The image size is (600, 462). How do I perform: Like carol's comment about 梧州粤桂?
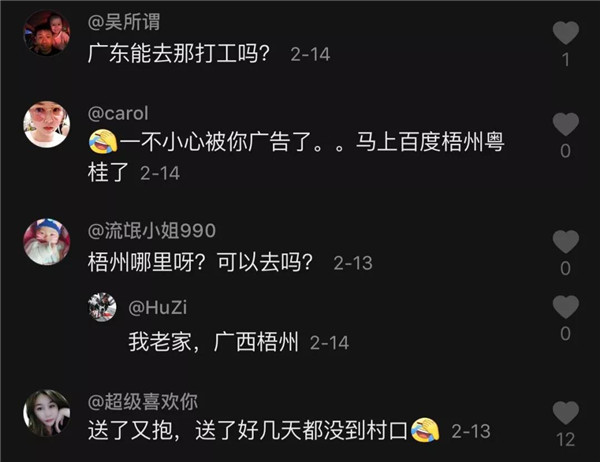tap(566, 125)
